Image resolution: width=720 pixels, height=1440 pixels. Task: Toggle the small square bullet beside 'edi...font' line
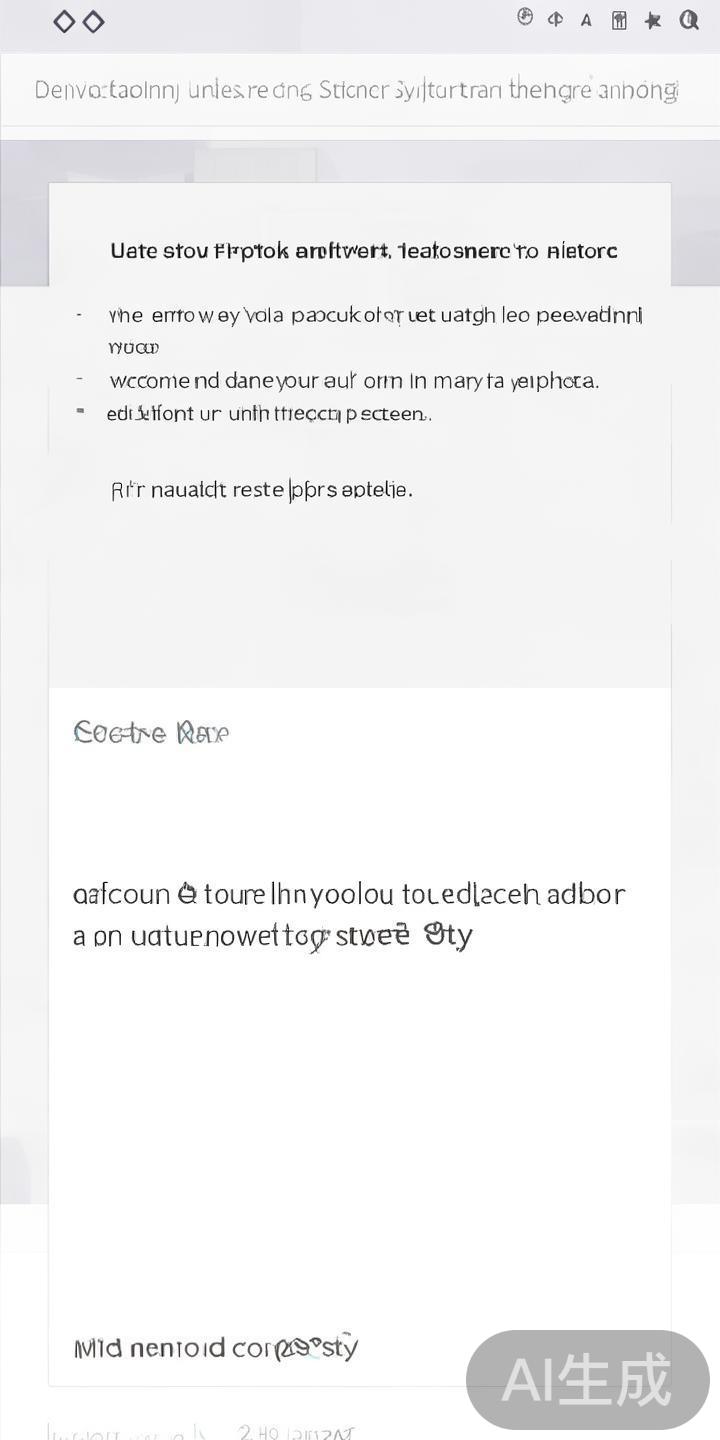click(x=82, y=410)
